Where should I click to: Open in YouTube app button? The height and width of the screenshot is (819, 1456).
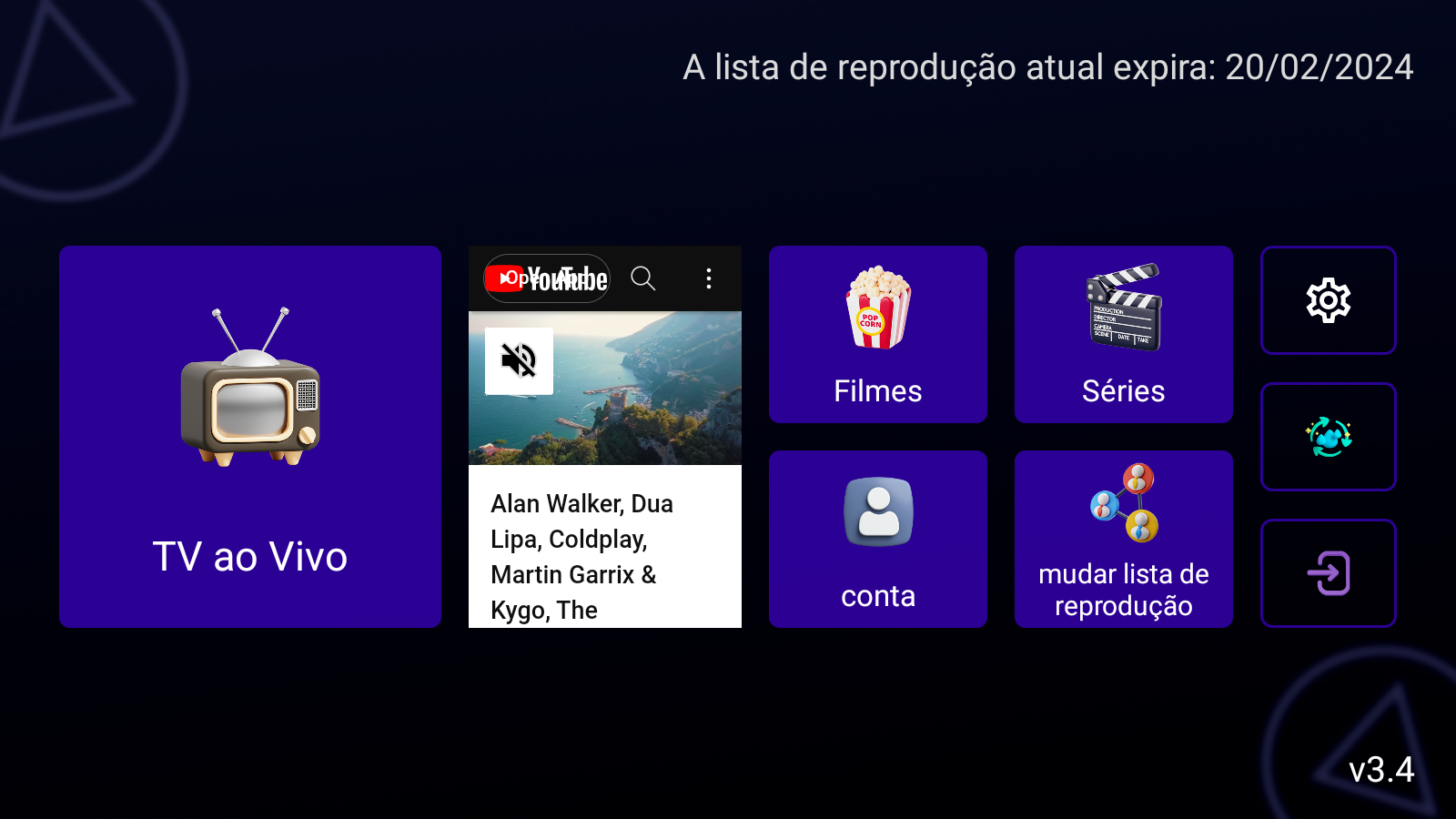click(x=547, y=278)
